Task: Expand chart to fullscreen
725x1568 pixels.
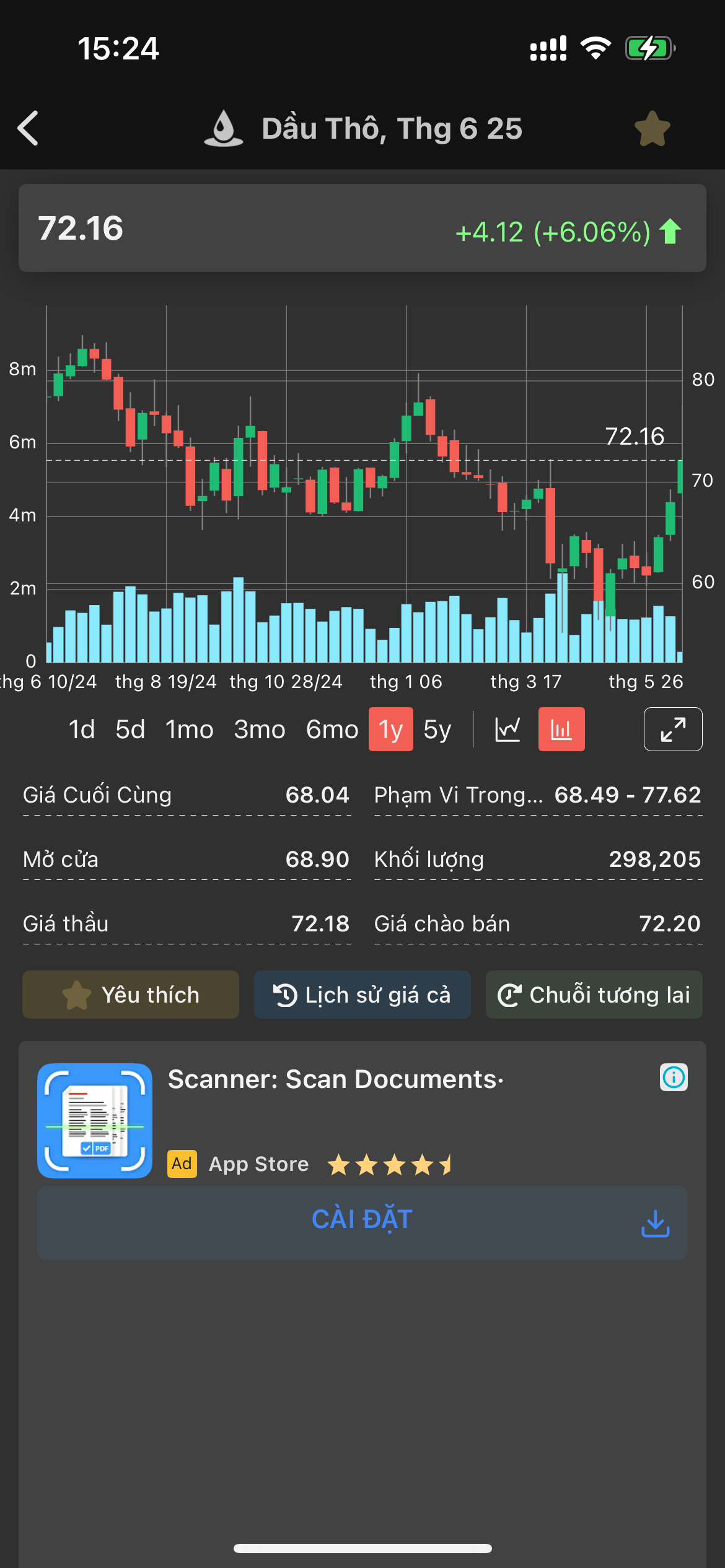Action: (672, 730)
